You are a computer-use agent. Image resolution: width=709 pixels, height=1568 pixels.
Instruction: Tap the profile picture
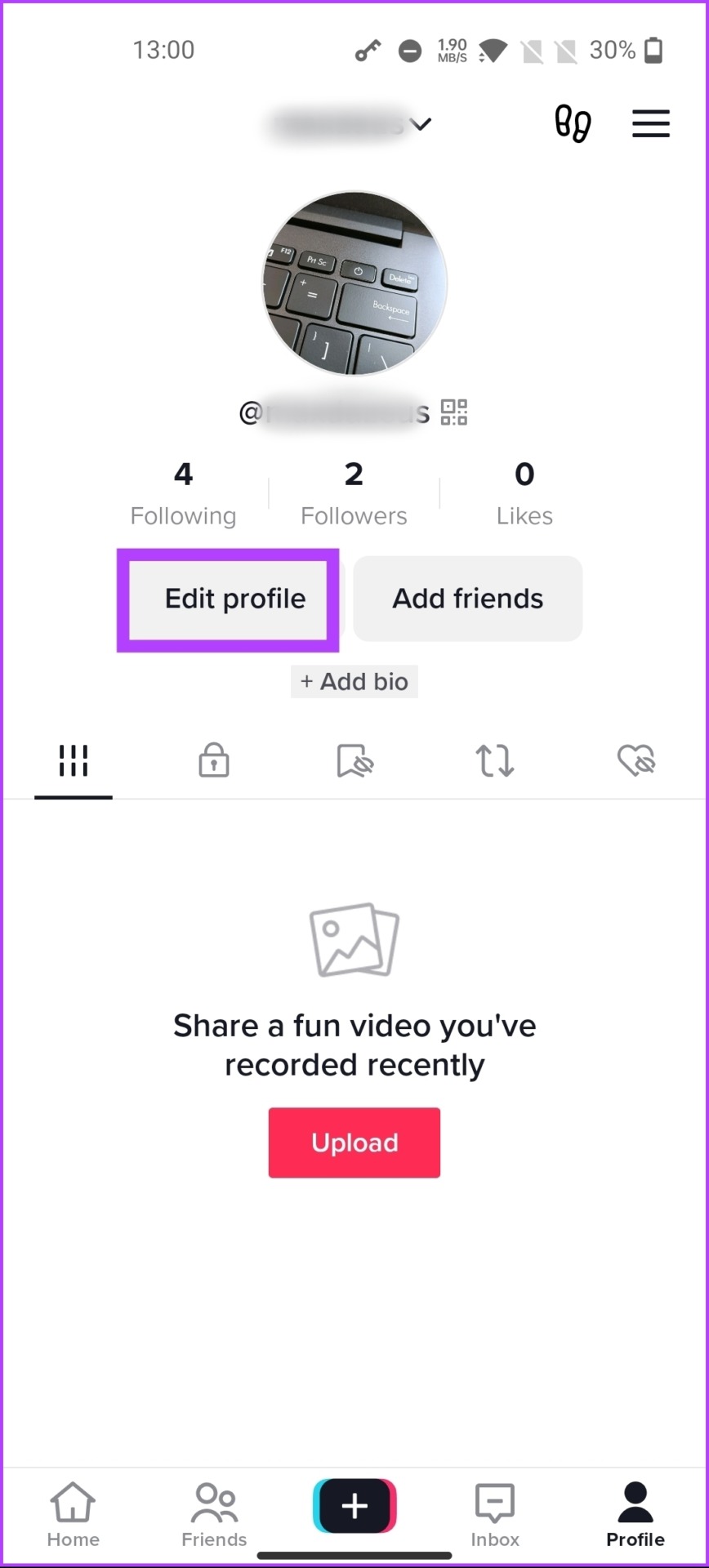click(354, 283)
